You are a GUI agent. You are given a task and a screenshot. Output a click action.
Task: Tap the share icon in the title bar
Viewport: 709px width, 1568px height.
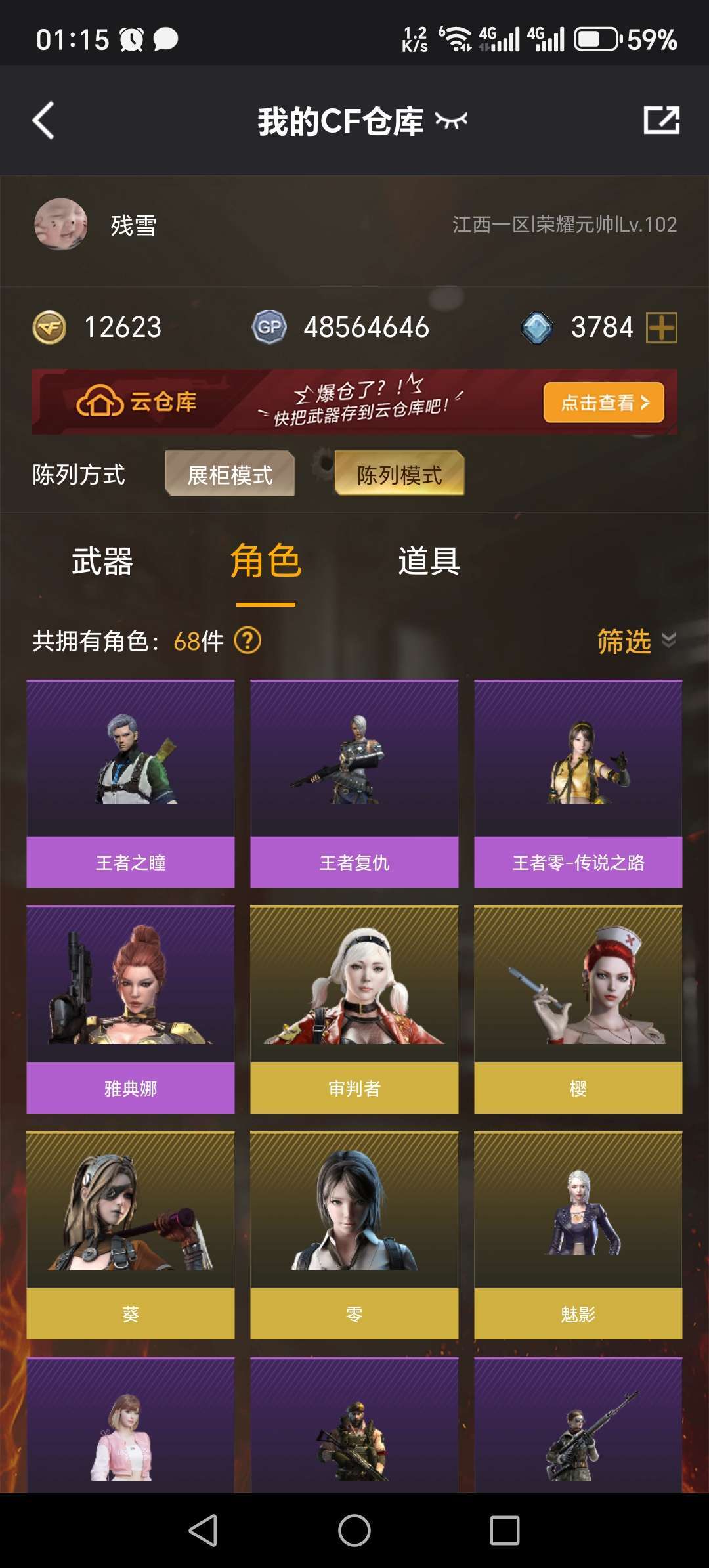click(661, 120)
